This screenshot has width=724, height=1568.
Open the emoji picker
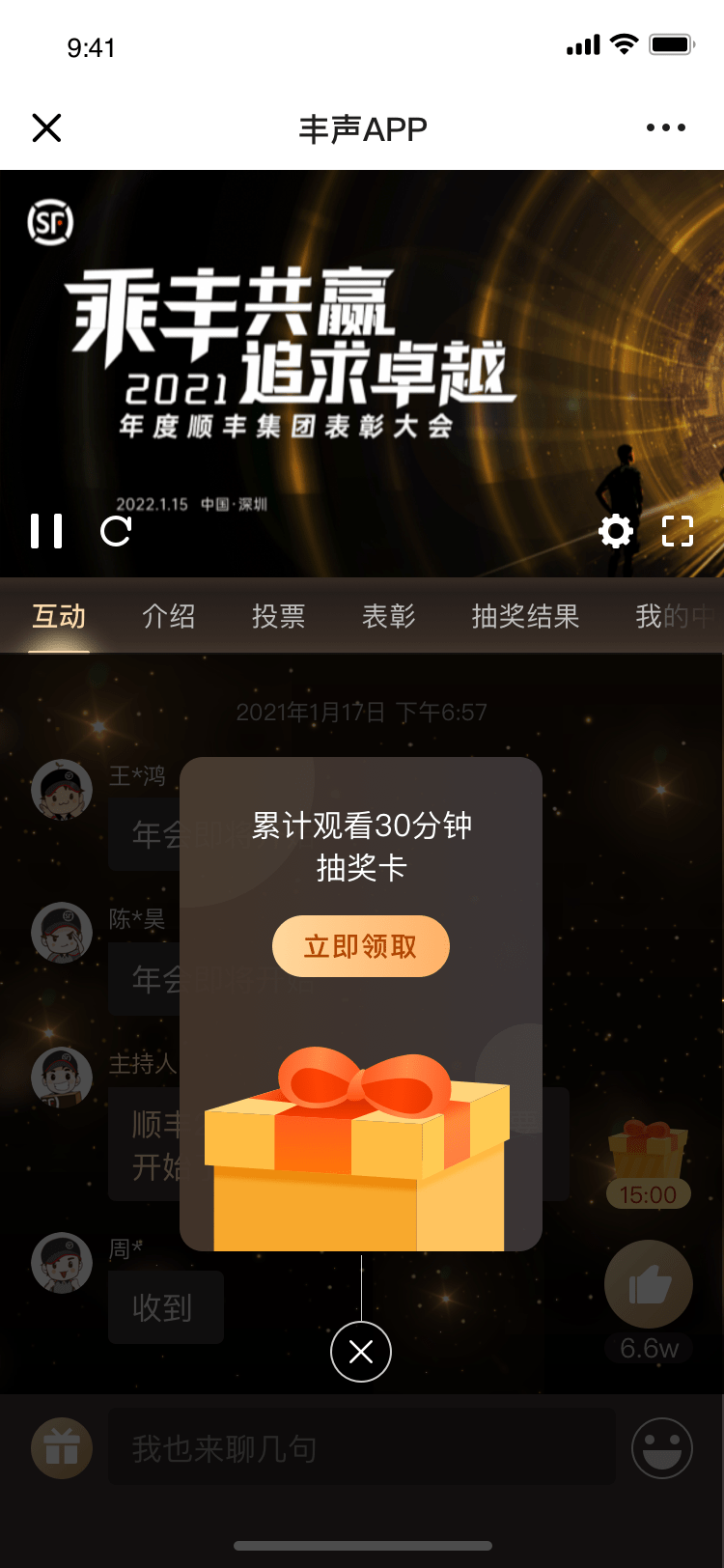point(662,1448)
